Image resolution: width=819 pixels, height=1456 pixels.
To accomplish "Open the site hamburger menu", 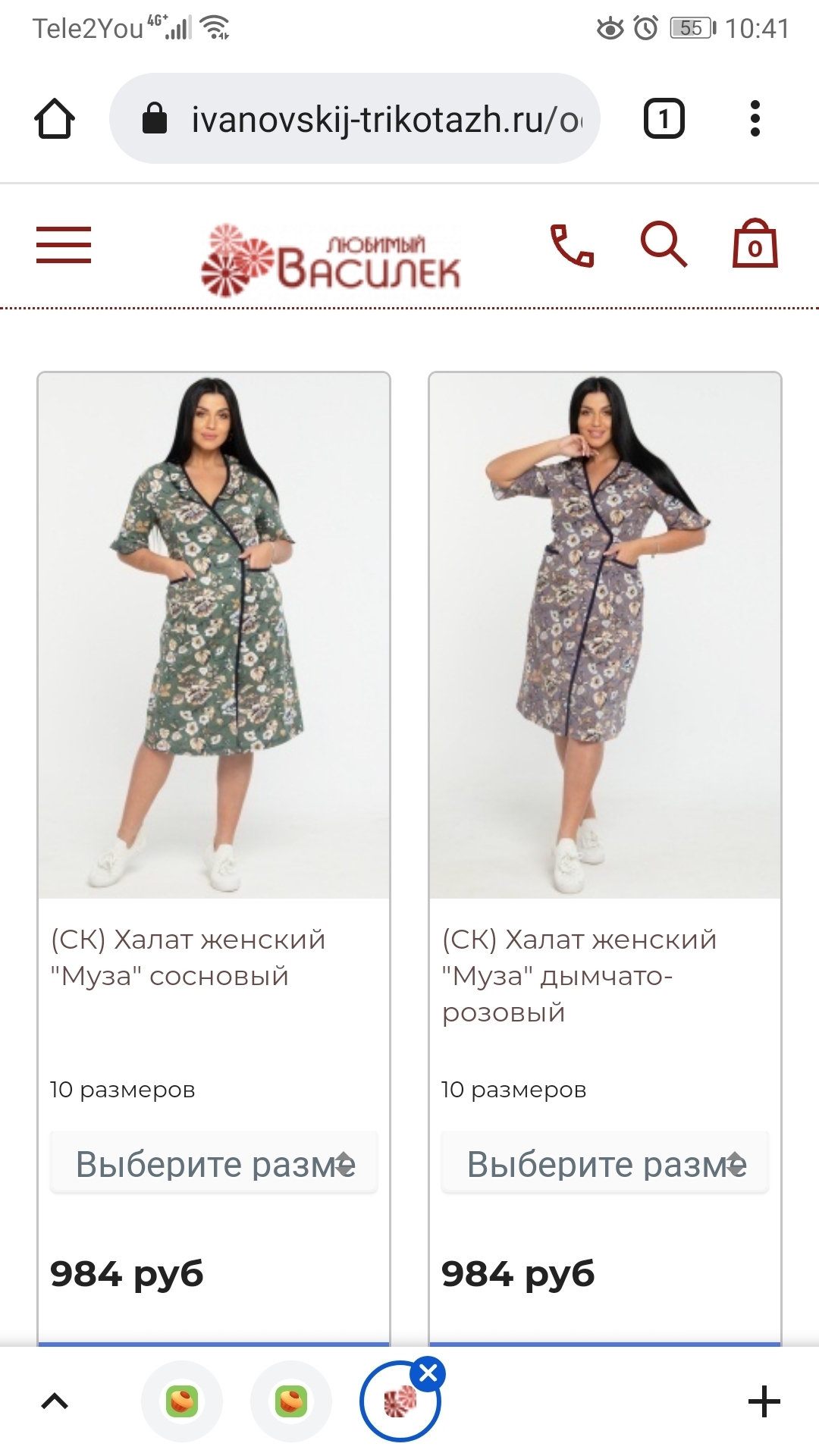I will pyautogui.click(x=64, y=245).
